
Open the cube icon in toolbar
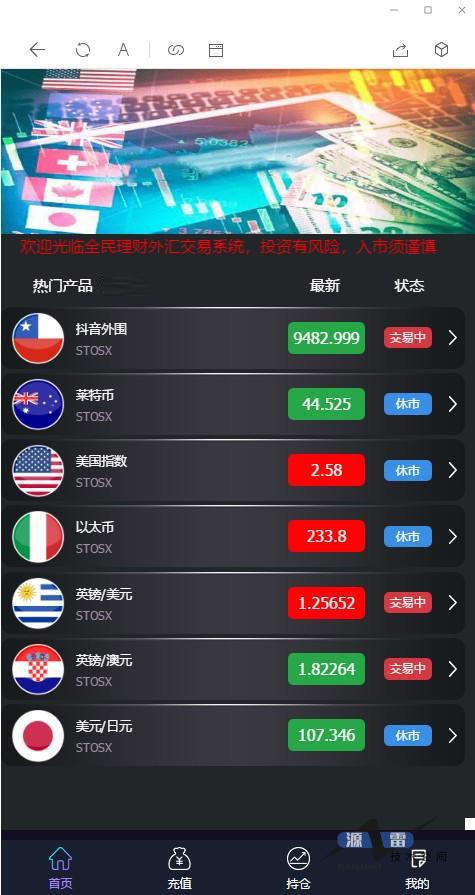point(441,50)
